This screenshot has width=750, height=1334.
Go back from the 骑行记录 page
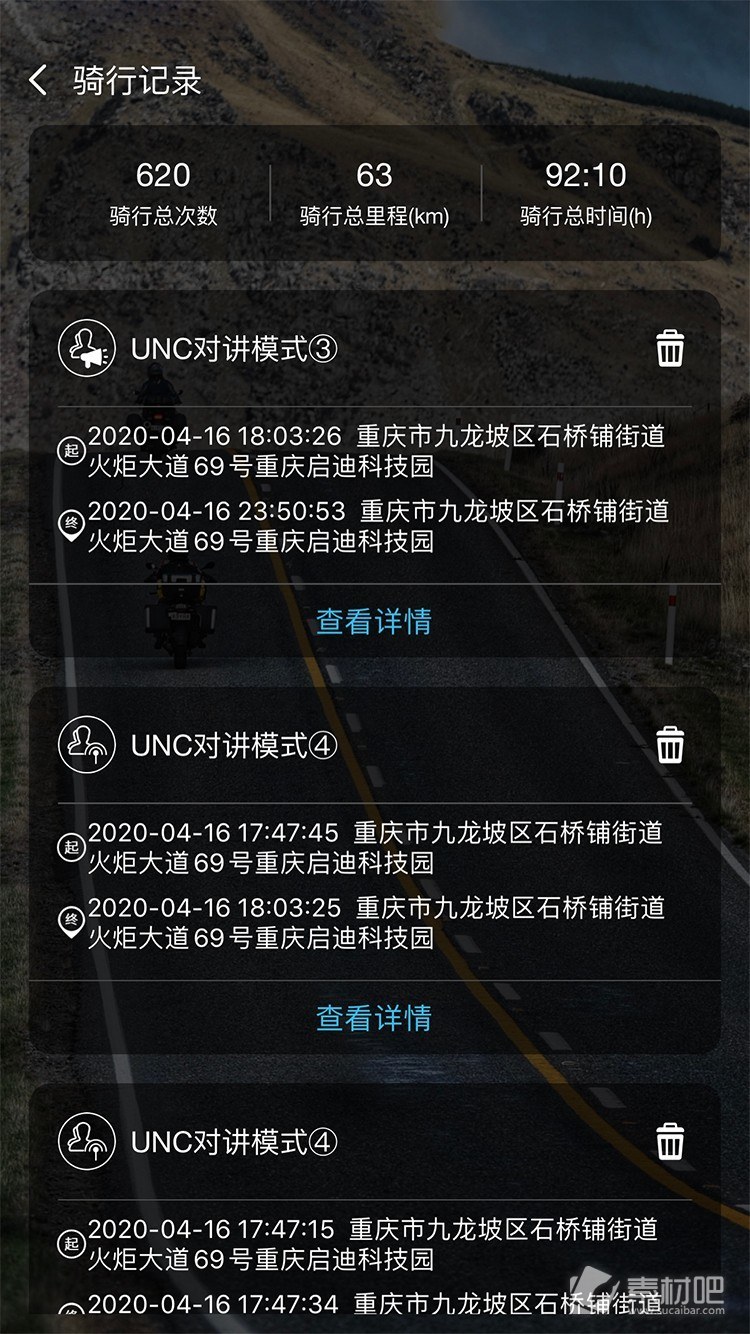click(38, 80)
